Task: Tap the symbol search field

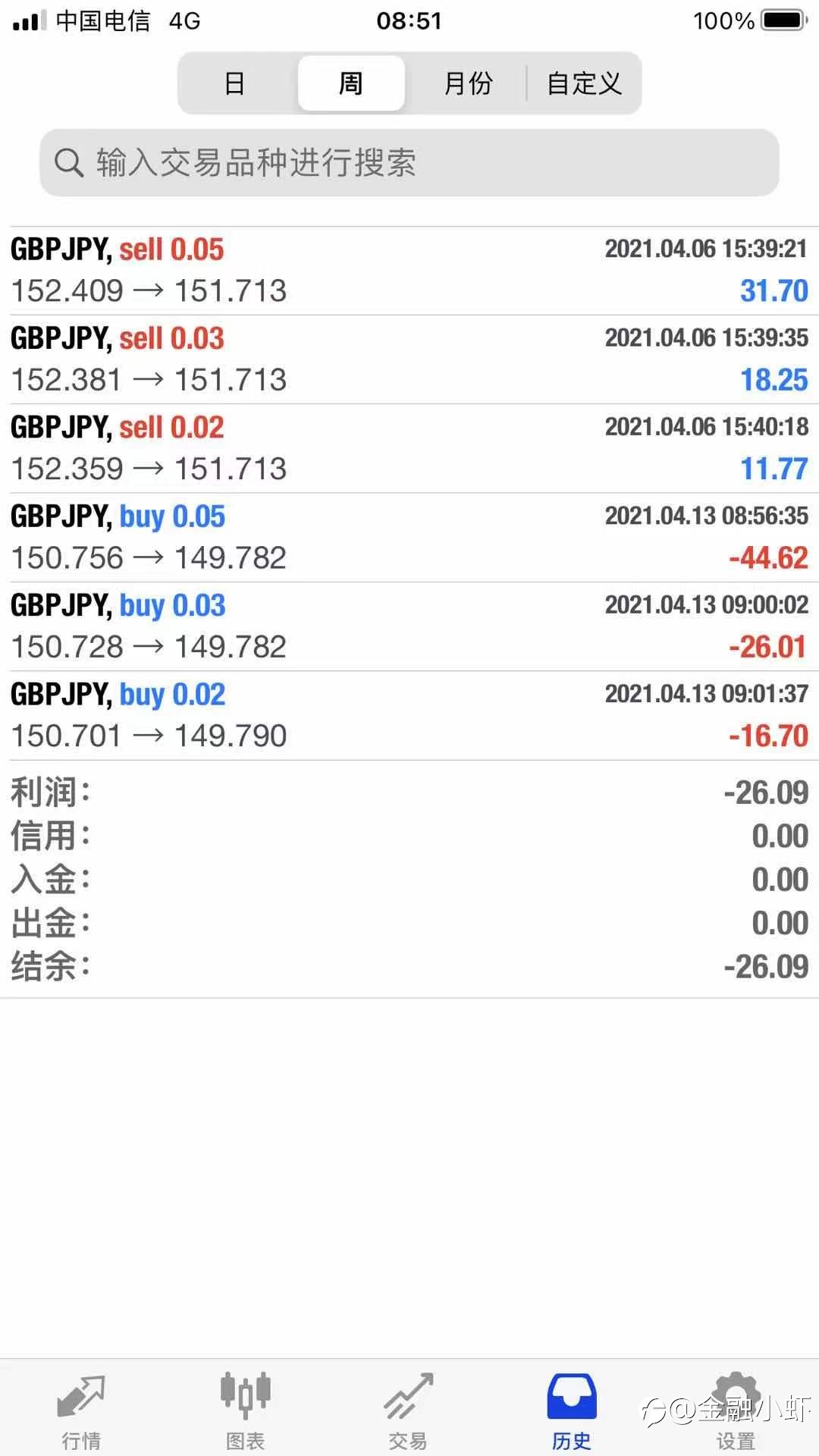Action: (409, 162)
